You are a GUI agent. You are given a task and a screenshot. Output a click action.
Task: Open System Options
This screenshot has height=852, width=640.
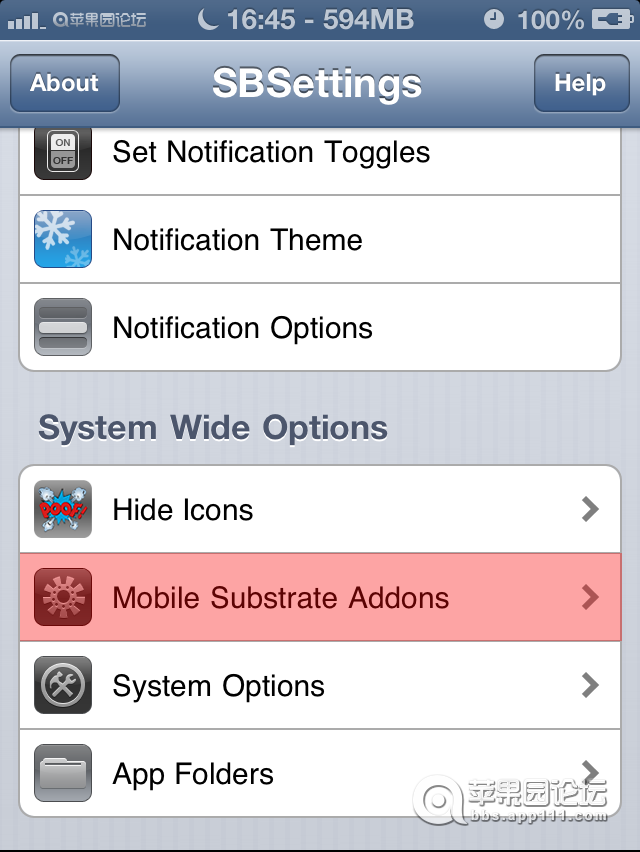[x=218, y=686]
